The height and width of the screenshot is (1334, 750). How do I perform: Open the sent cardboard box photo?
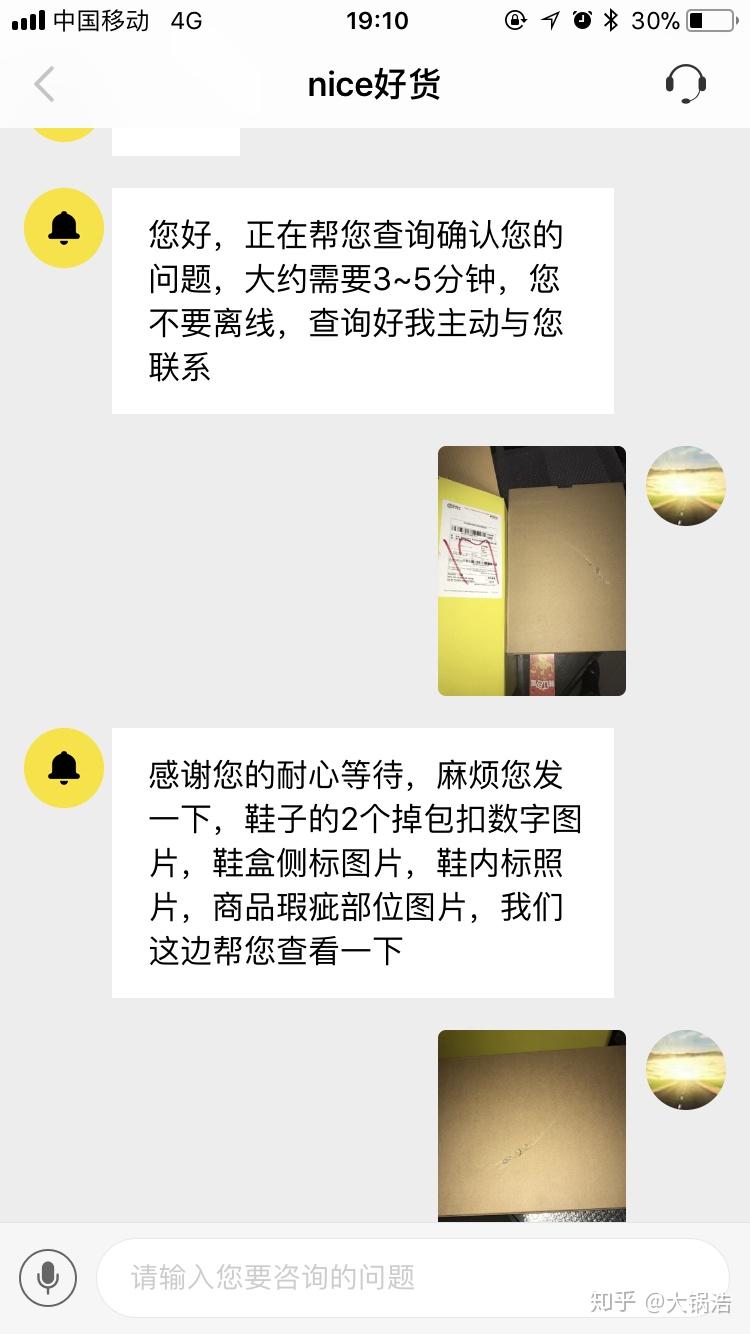coord(531,1125)
